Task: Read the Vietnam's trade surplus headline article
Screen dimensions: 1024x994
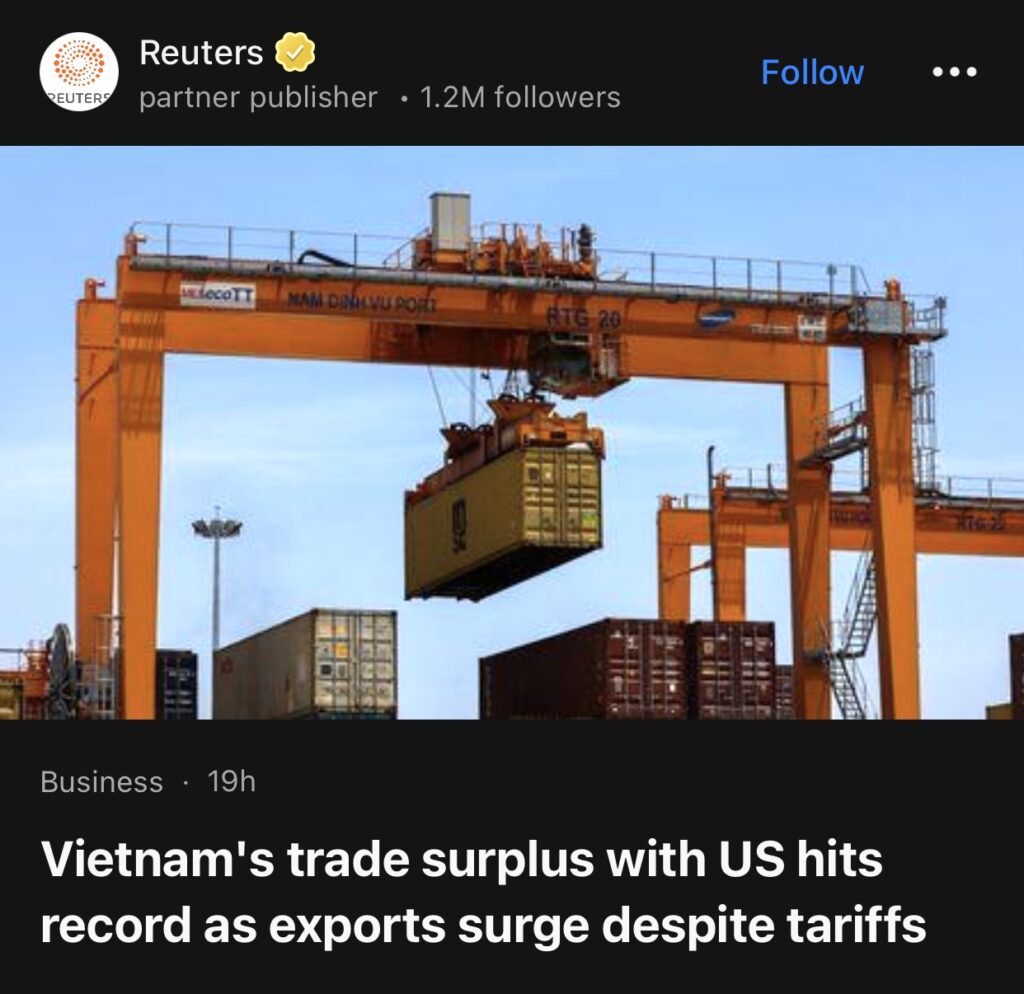Action: pos(482,893)
